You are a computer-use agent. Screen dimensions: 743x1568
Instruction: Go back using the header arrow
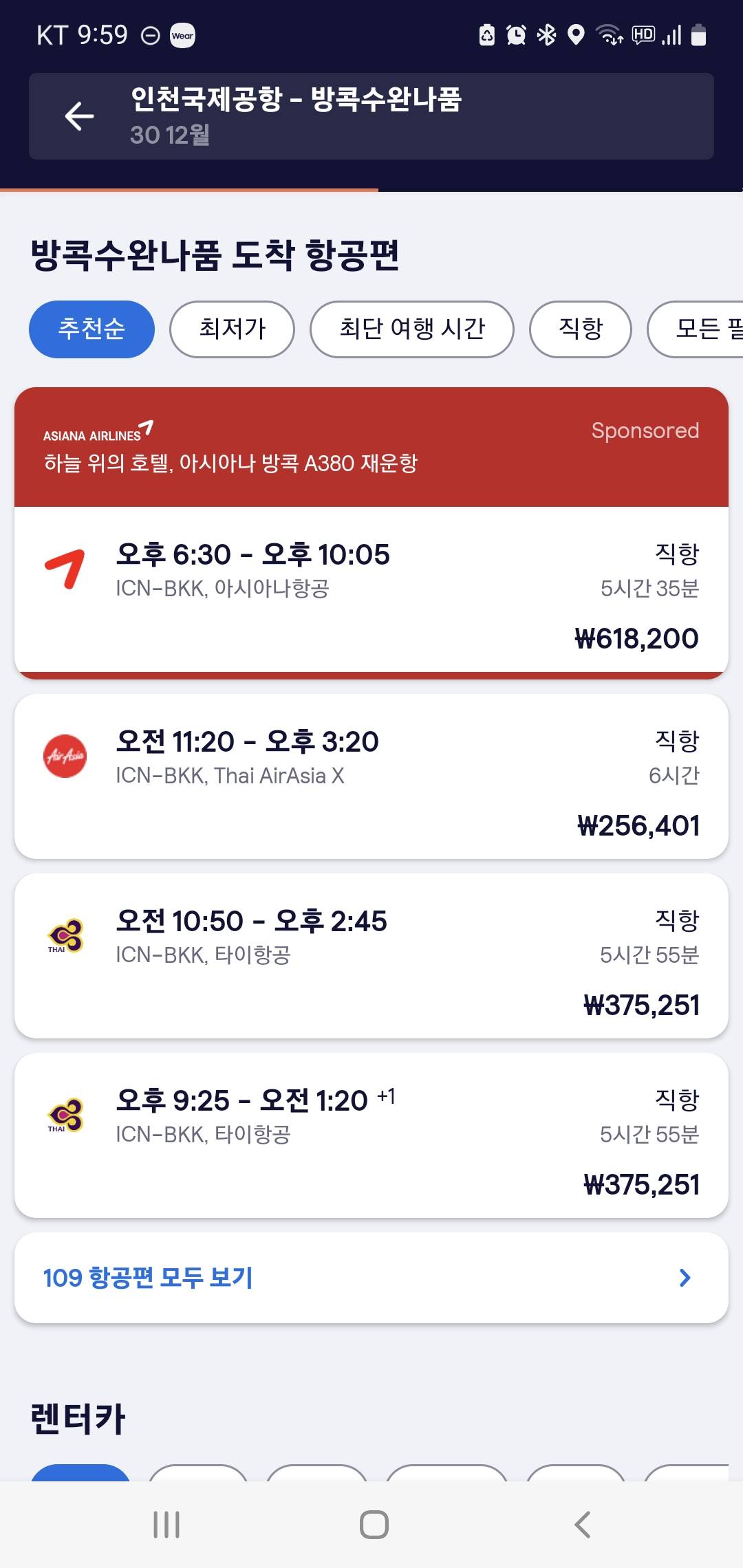[x=79, y=116]
